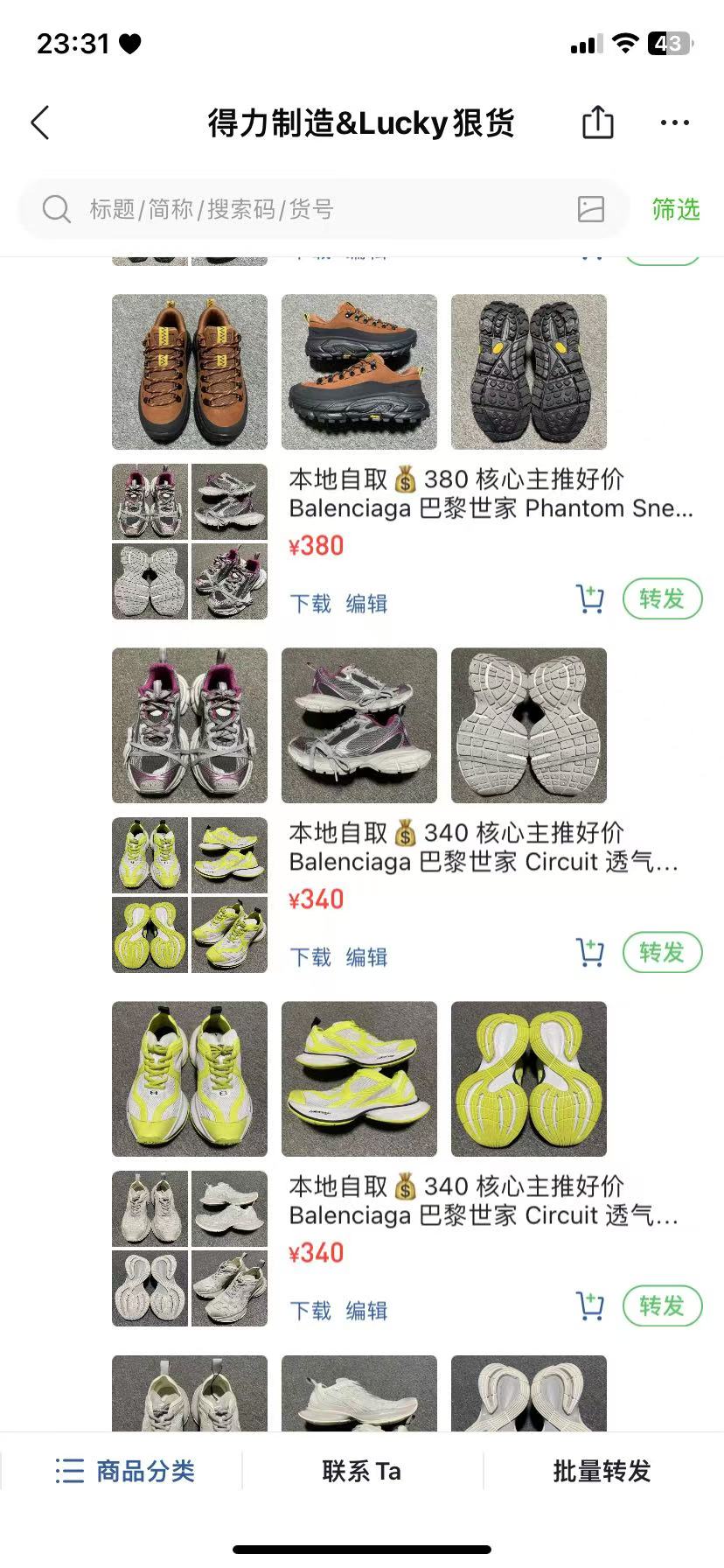Tap 联系 Ta to contact seller
The image size is (724, 1568).
pos(362,1471)
